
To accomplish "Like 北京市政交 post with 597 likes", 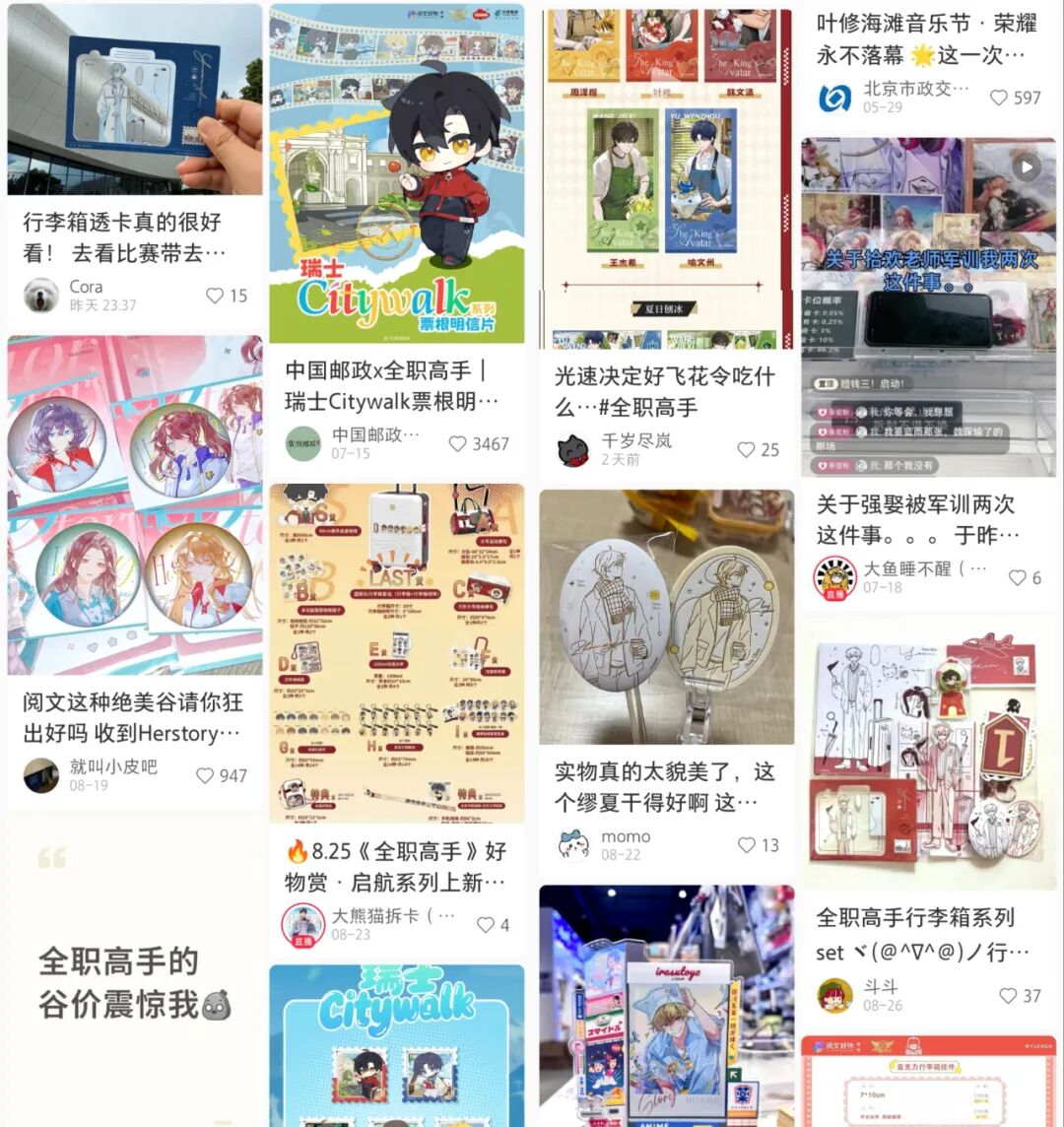I will (999, 98).
